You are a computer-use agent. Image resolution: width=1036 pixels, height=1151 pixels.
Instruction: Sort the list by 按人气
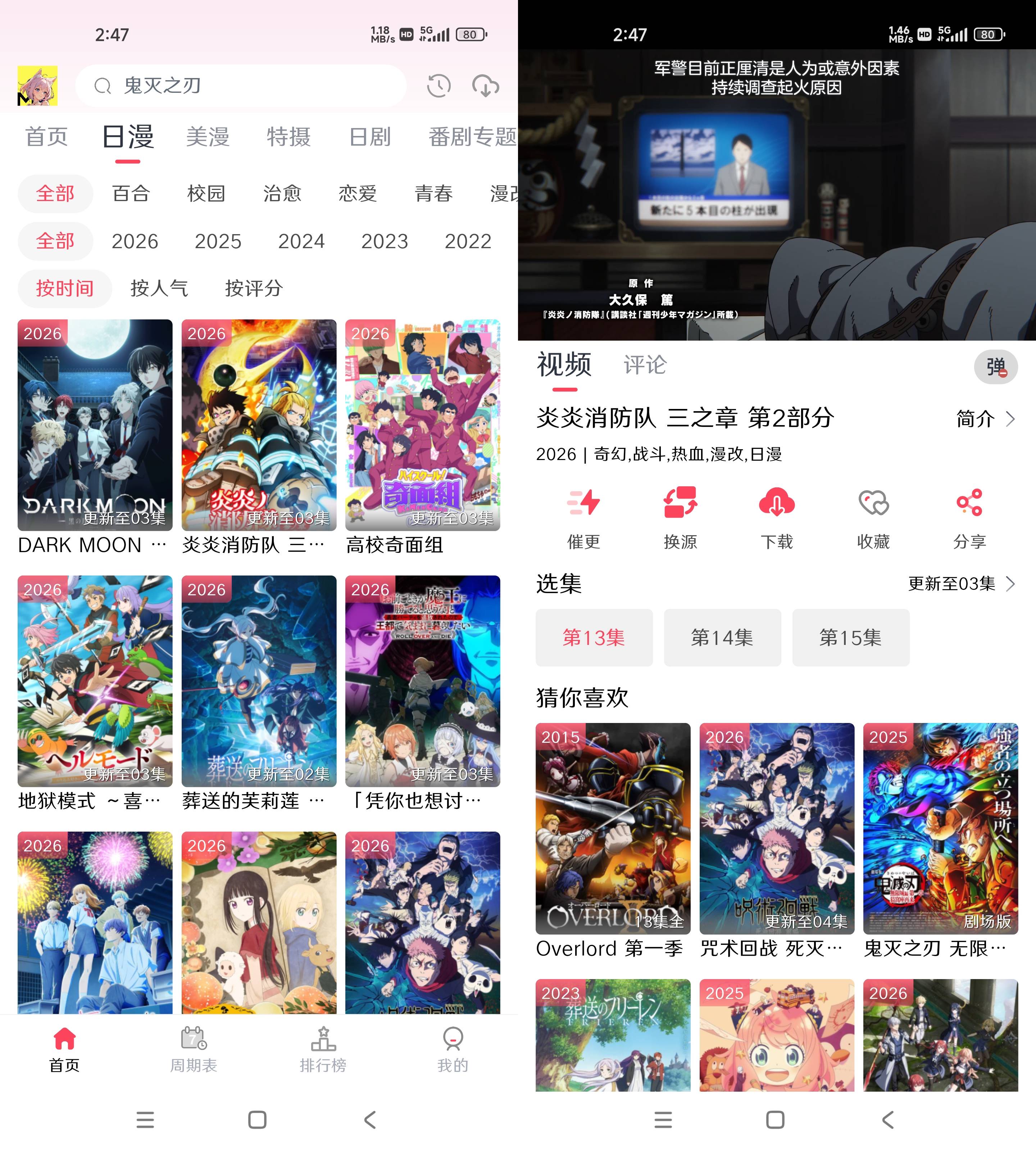click(159, 288)
